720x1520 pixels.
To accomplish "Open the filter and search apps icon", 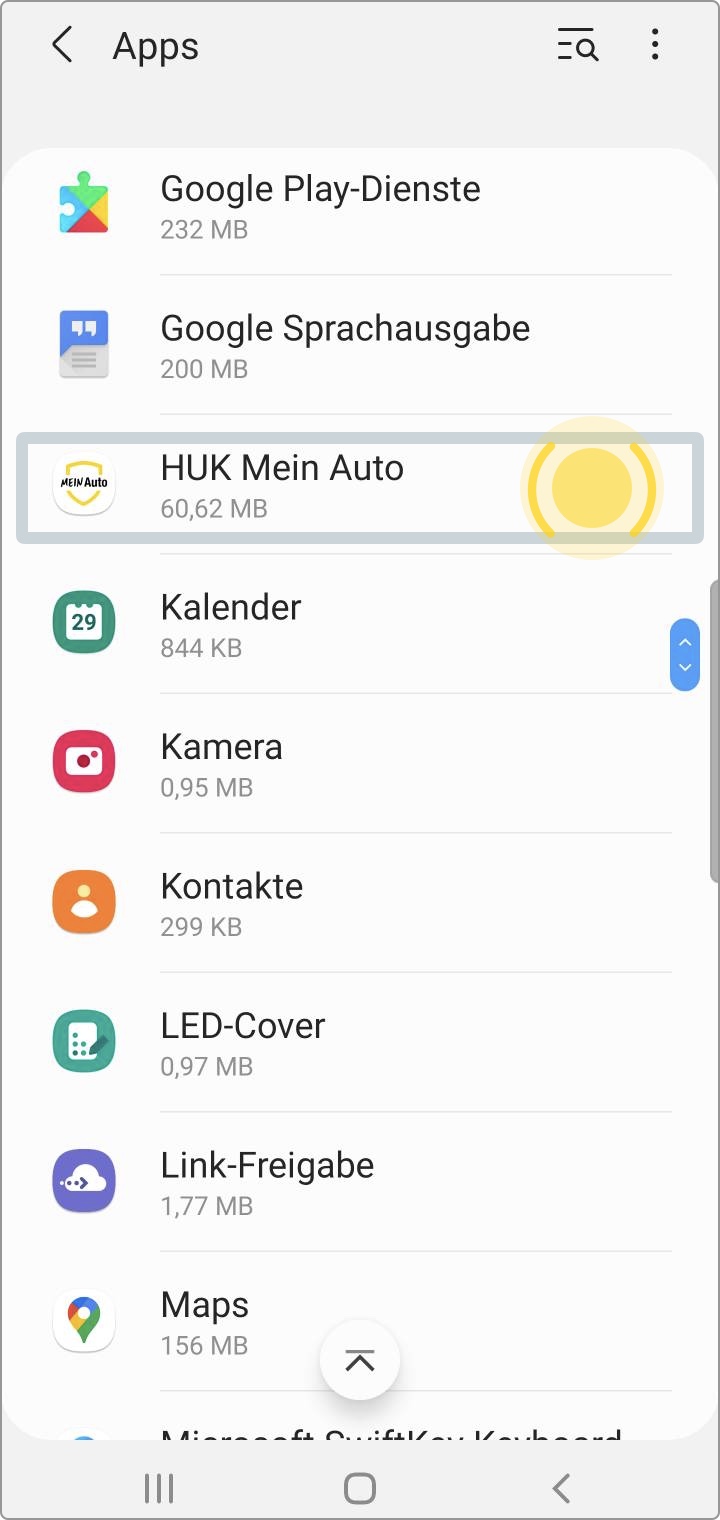I will [577, 46].
